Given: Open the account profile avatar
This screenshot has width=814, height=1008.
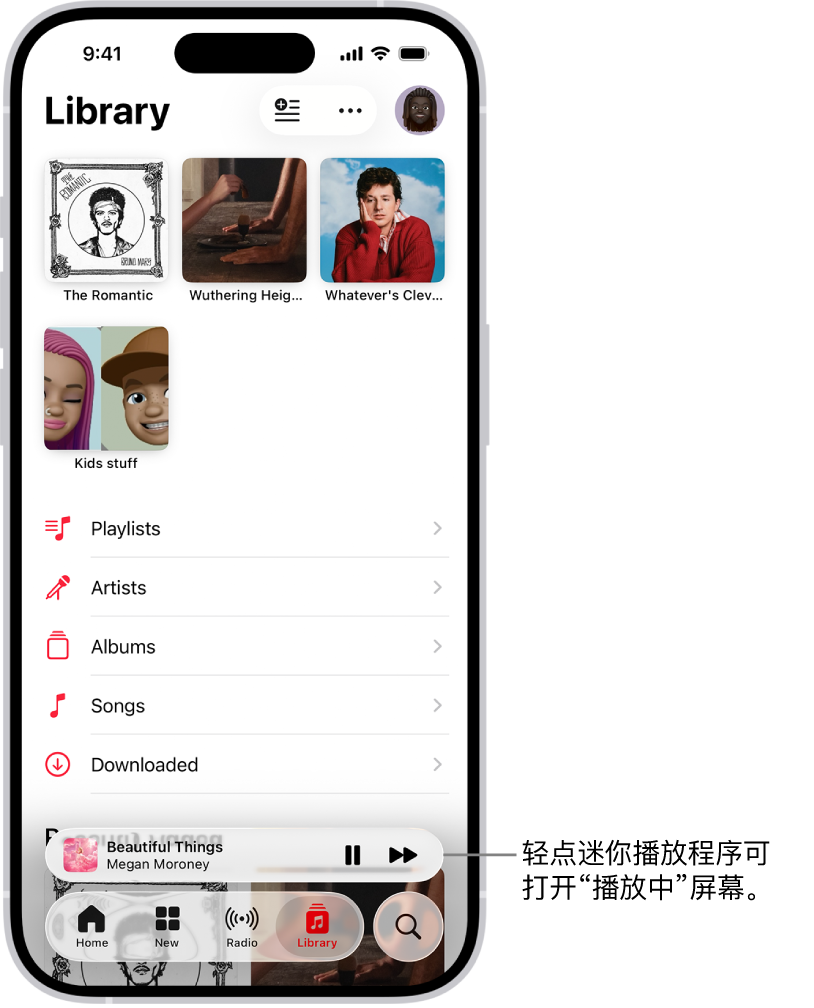Looking at the screenshot, I should click(x=419, y=110).
